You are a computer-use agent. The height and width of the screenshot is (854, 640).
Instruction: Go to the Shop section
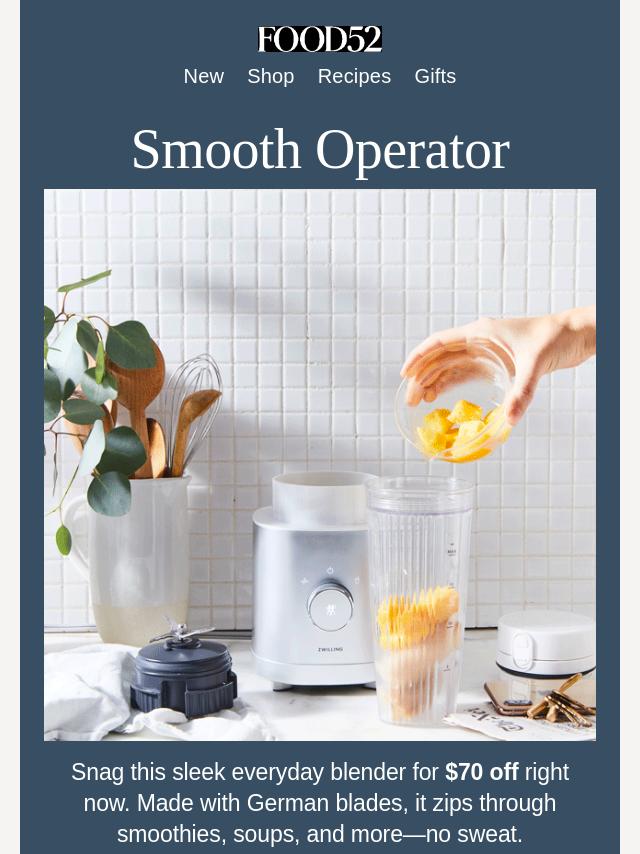tap(270, 76)
